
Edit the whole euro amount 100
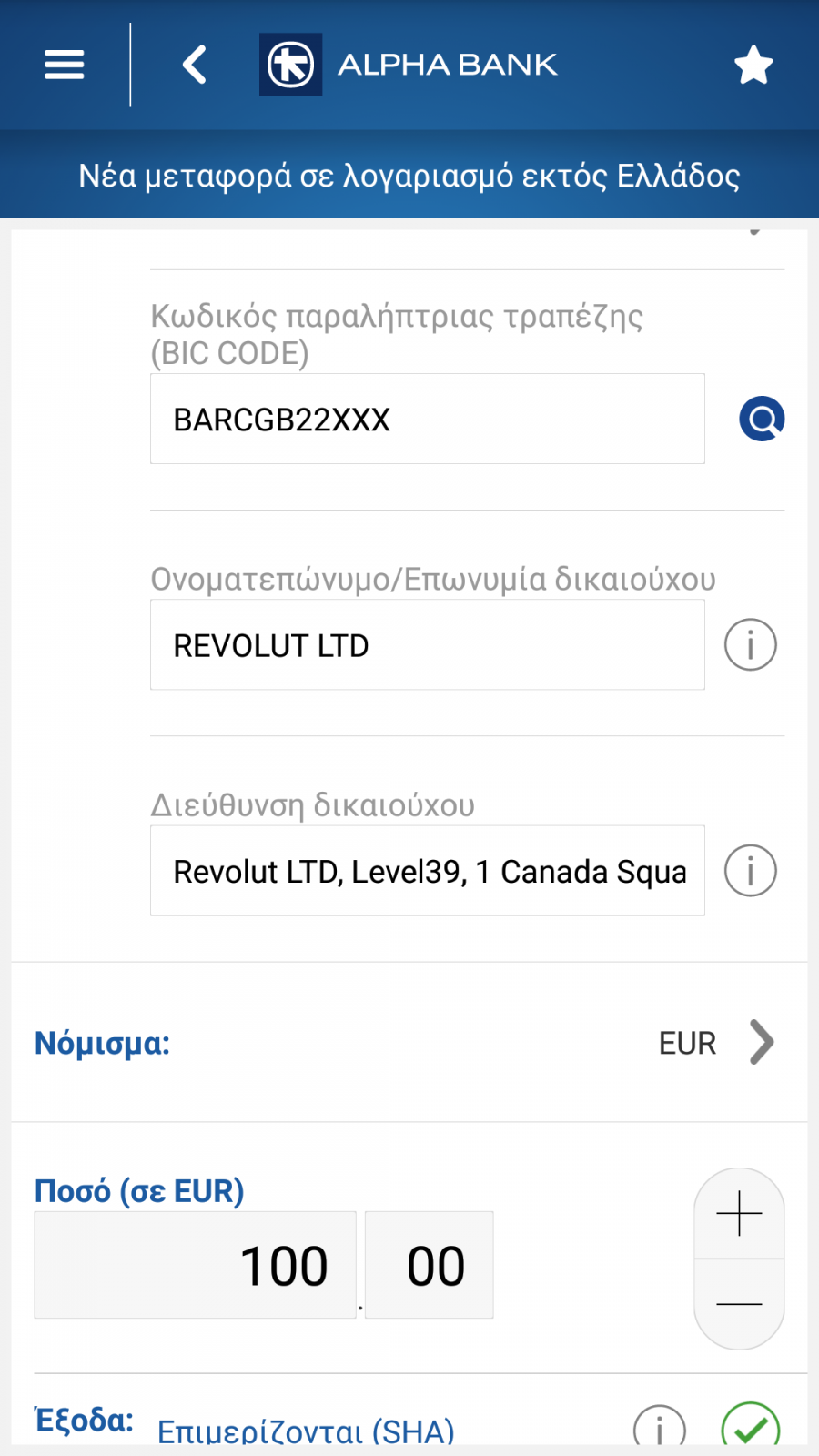[196, 1265]
